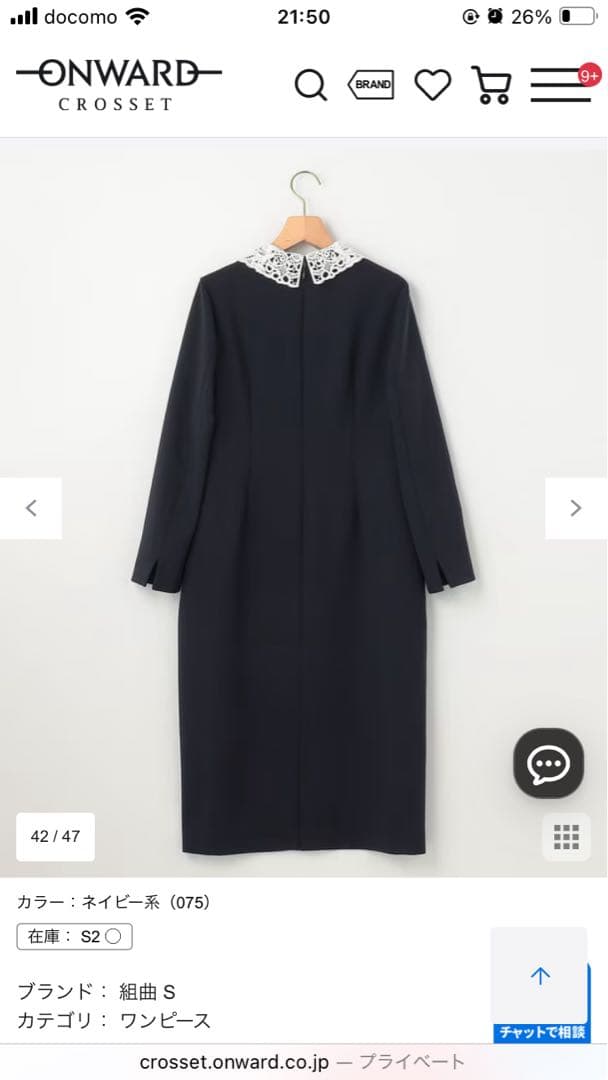Open the hamburger menu
The width and height of the screenshot is (608, 1080).
click(x=560, y=86)
